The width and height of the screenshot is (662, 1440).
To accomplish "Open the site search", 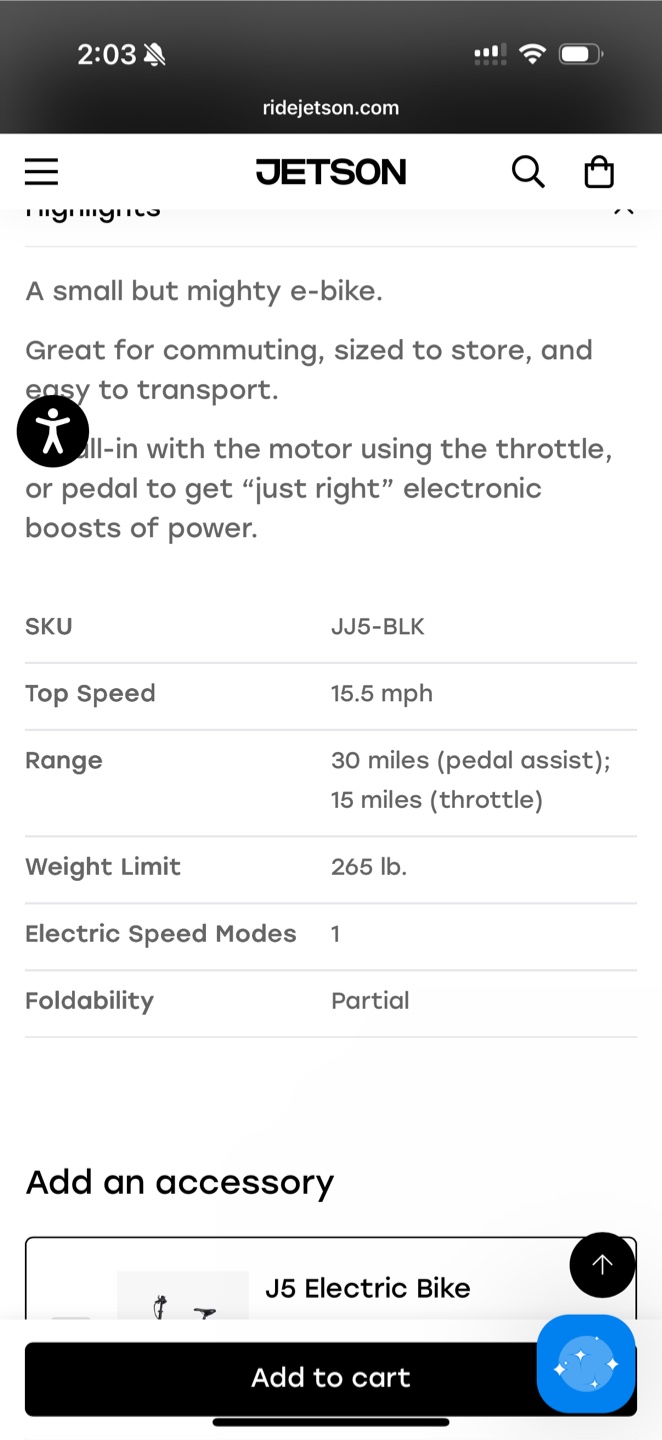I will 528,172.
